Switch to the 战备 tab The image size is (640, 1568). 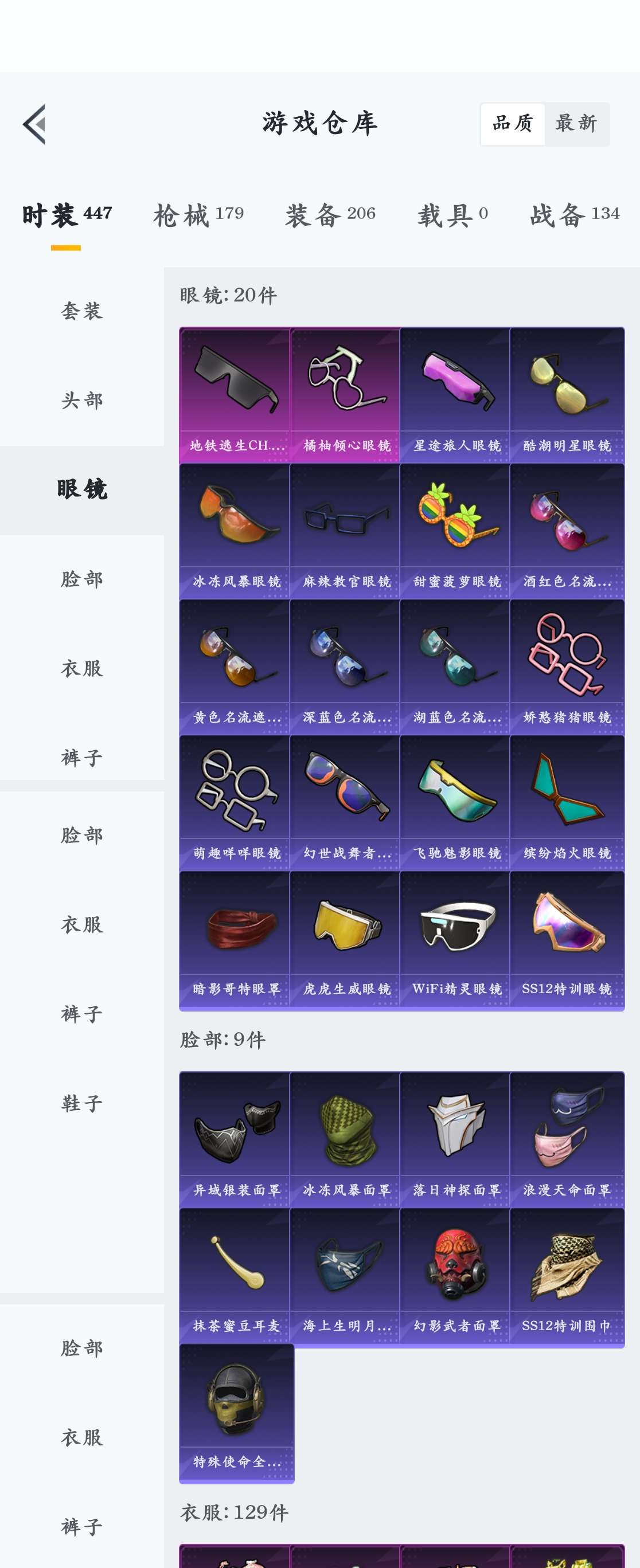[x=574, y=215]
